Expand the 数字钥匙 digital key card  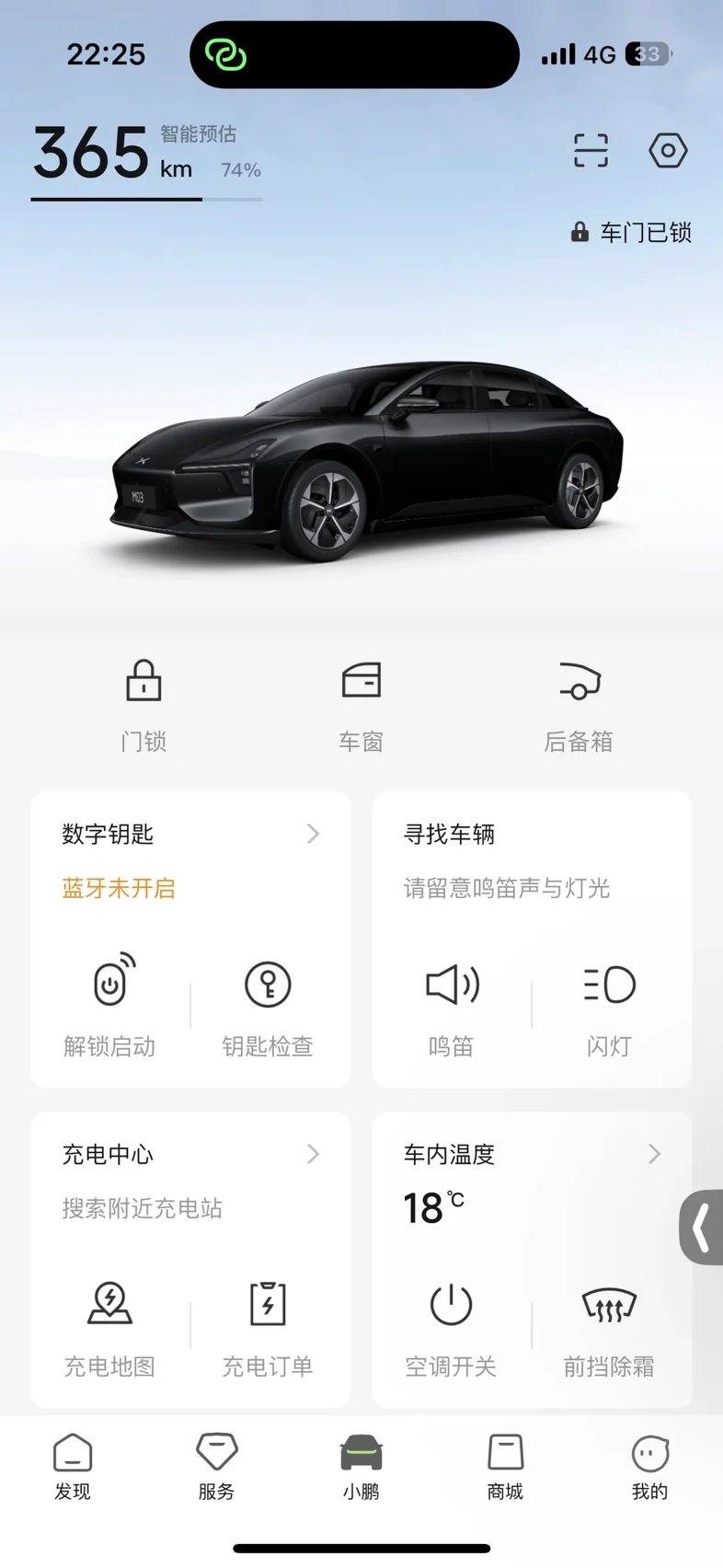313,835
